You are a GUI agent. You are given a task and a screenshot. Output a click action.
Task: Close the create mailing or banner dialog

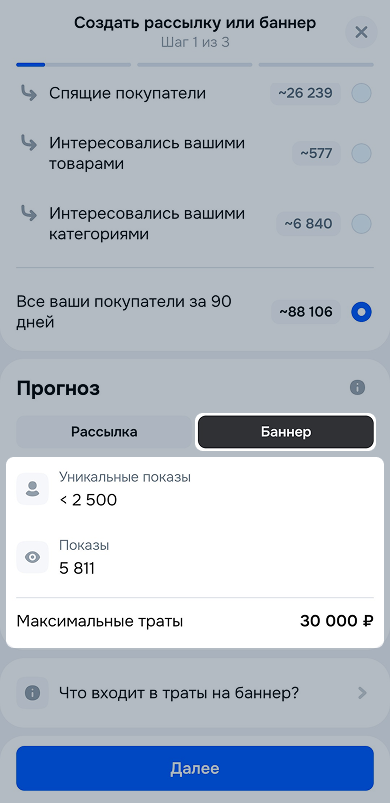tap(361, 32)
